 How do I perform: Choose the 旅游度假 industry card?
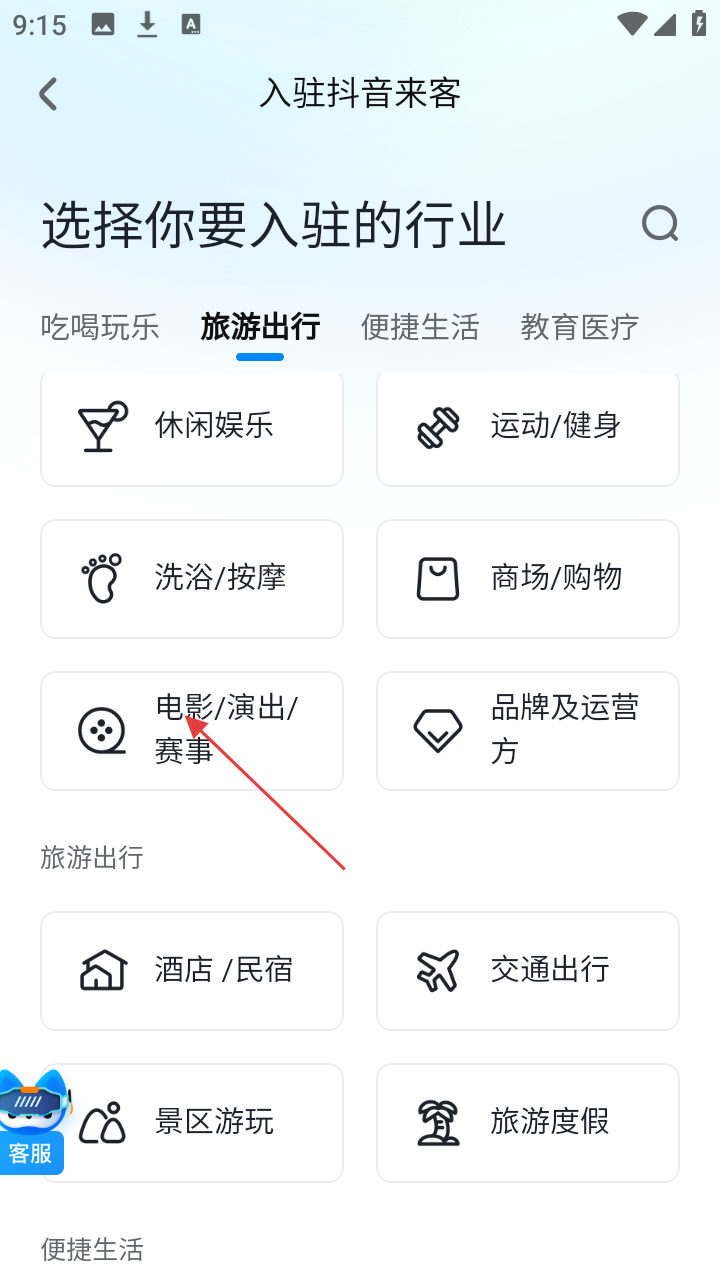[528, 1122]
